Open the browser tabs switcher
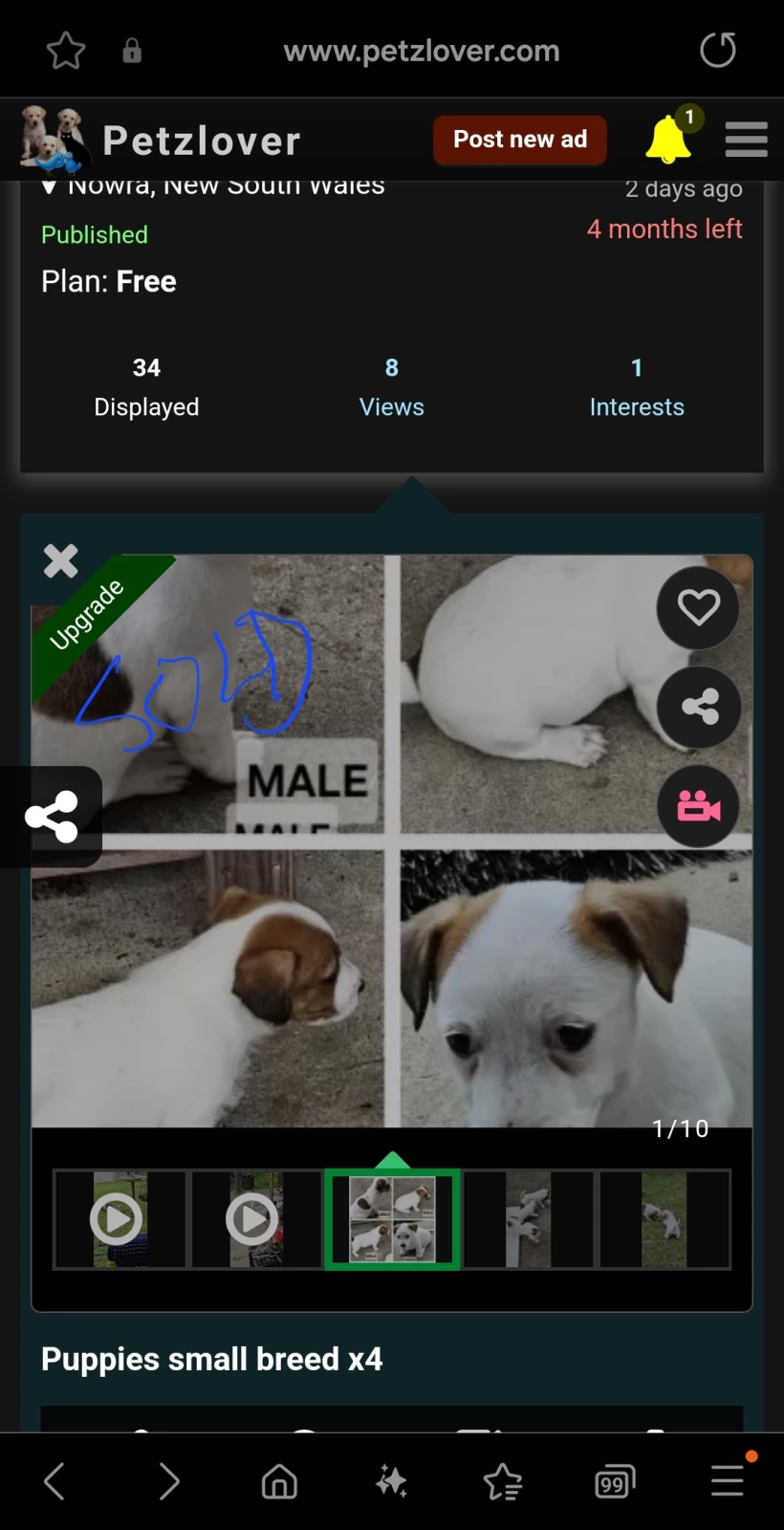Screen dimensions: 784x1530 (x=614, y=1481)
